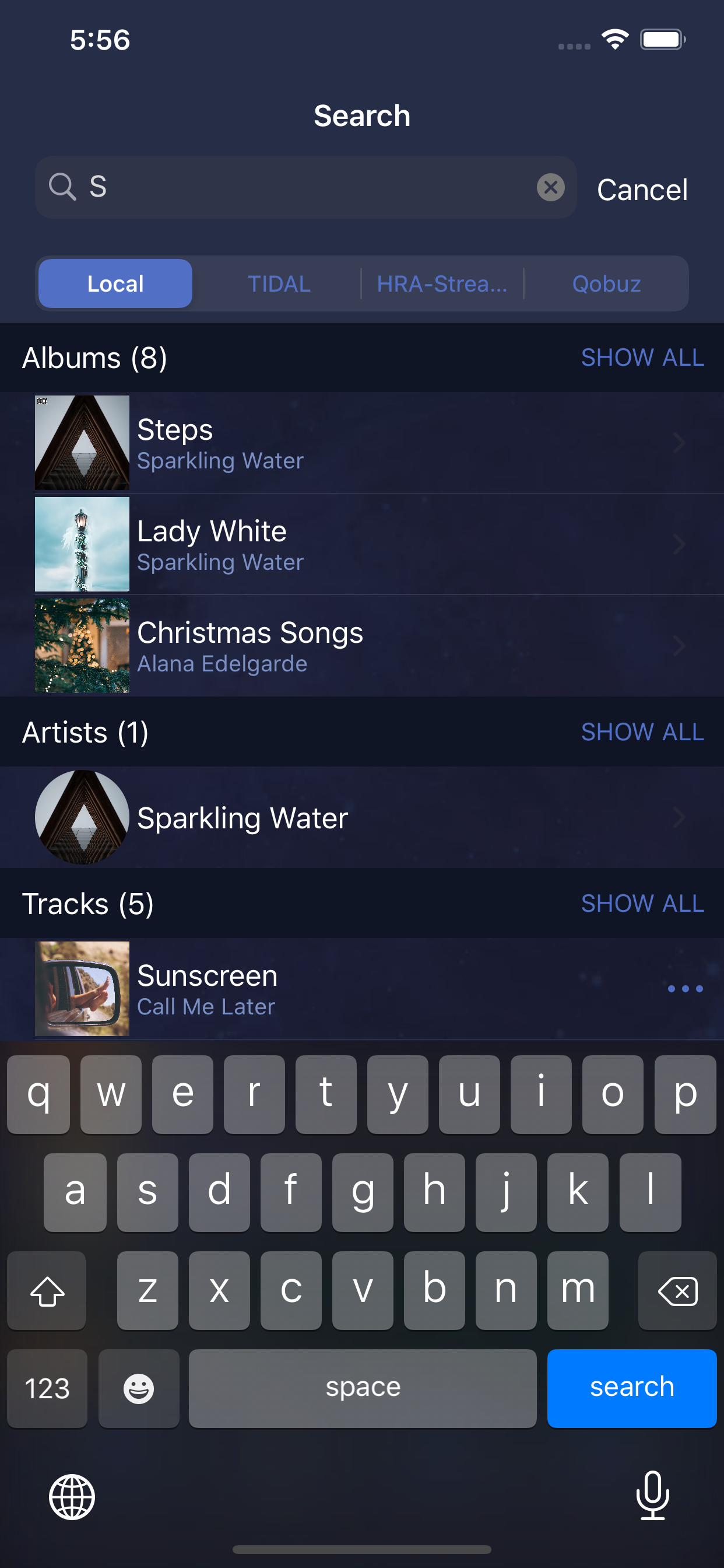Viewport: 724px width, 1568px height.
Task: Start voice dictation with microphone
Action: [x=652, y=1496]
